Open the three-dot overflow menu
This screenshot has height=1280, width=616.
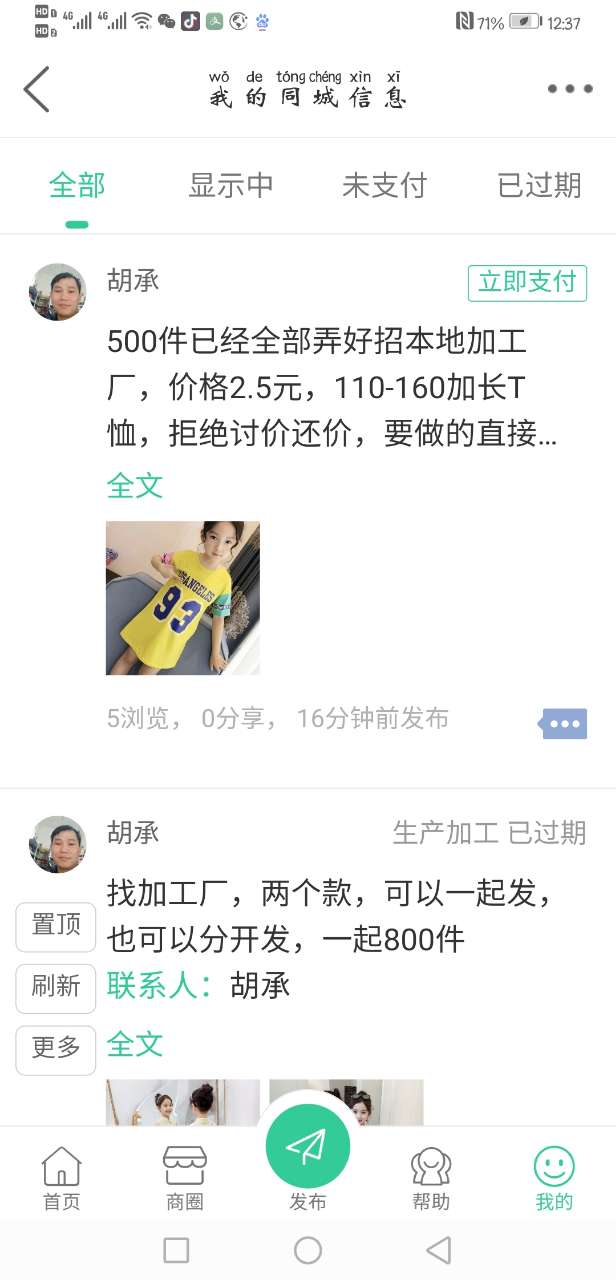click(569, 89)
